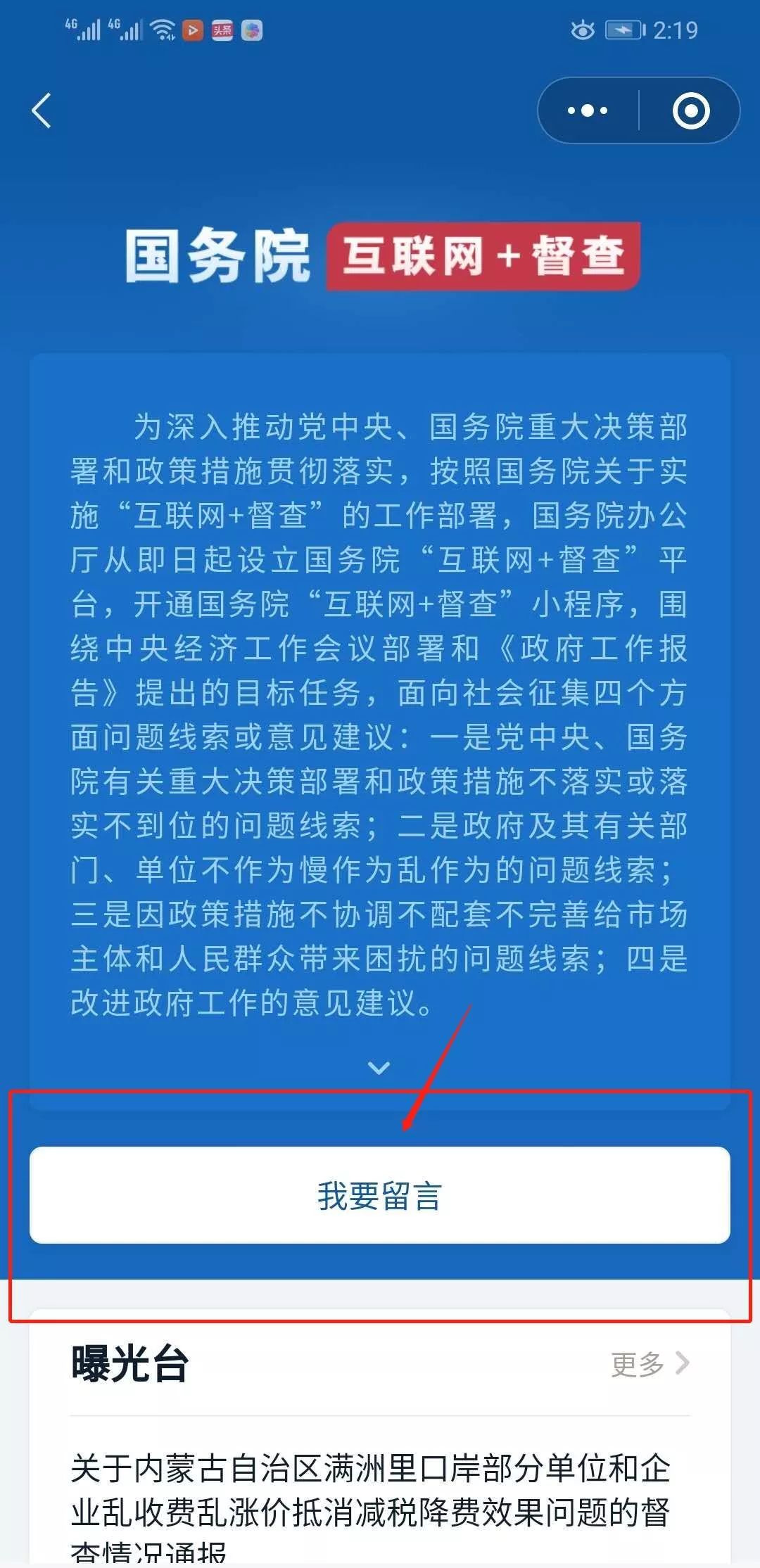Expand the introduction text with the chevron

point(379,1069)
